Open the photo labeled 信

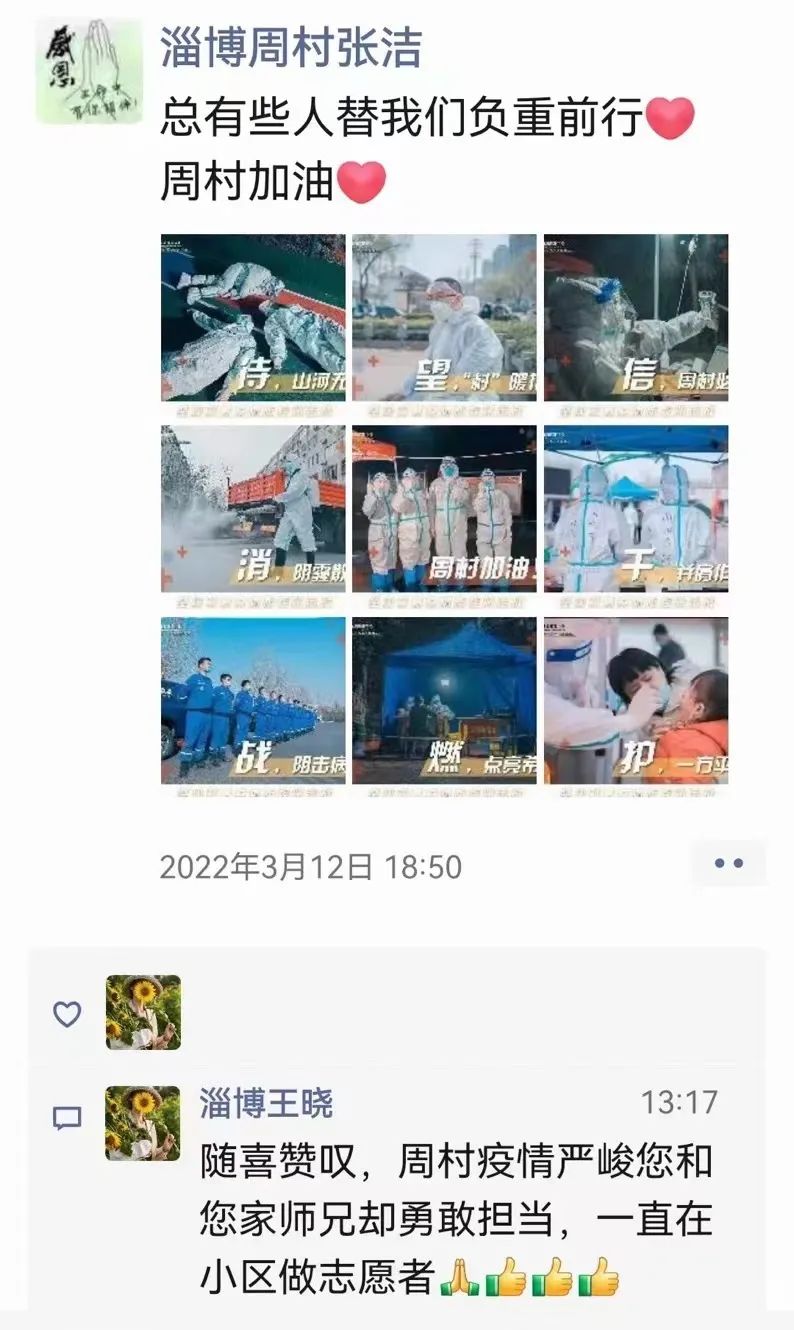[636, 318]
